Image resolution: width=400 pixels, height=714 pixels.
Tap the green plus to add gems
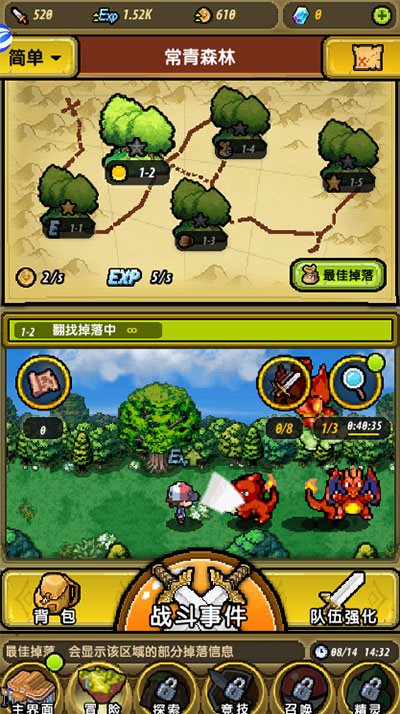(x=382, y=15)
